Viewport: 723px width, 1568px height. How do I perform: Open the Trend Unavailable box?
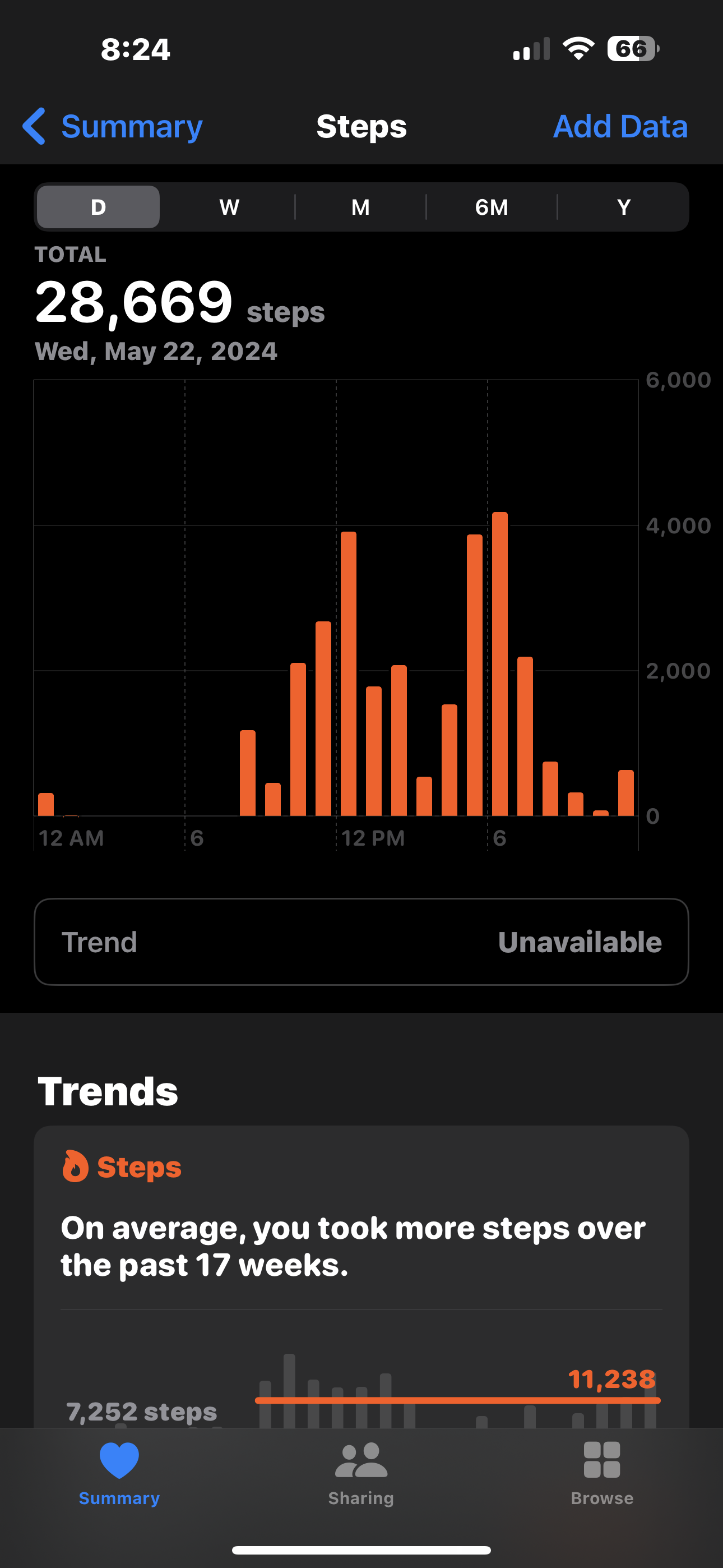361,942
